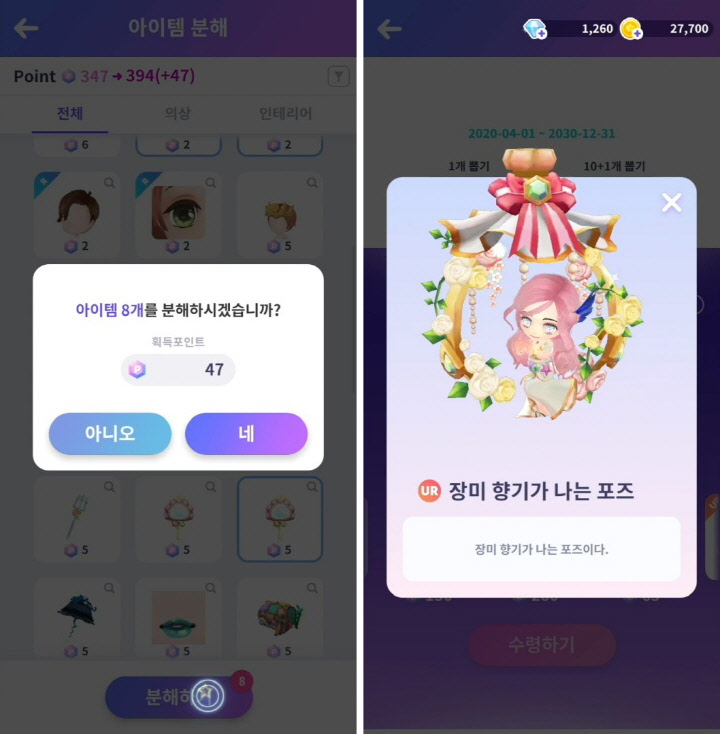720x734 pixels.
Task: Cancel dismantling by tapping 아니오
Action: [110, 434]
